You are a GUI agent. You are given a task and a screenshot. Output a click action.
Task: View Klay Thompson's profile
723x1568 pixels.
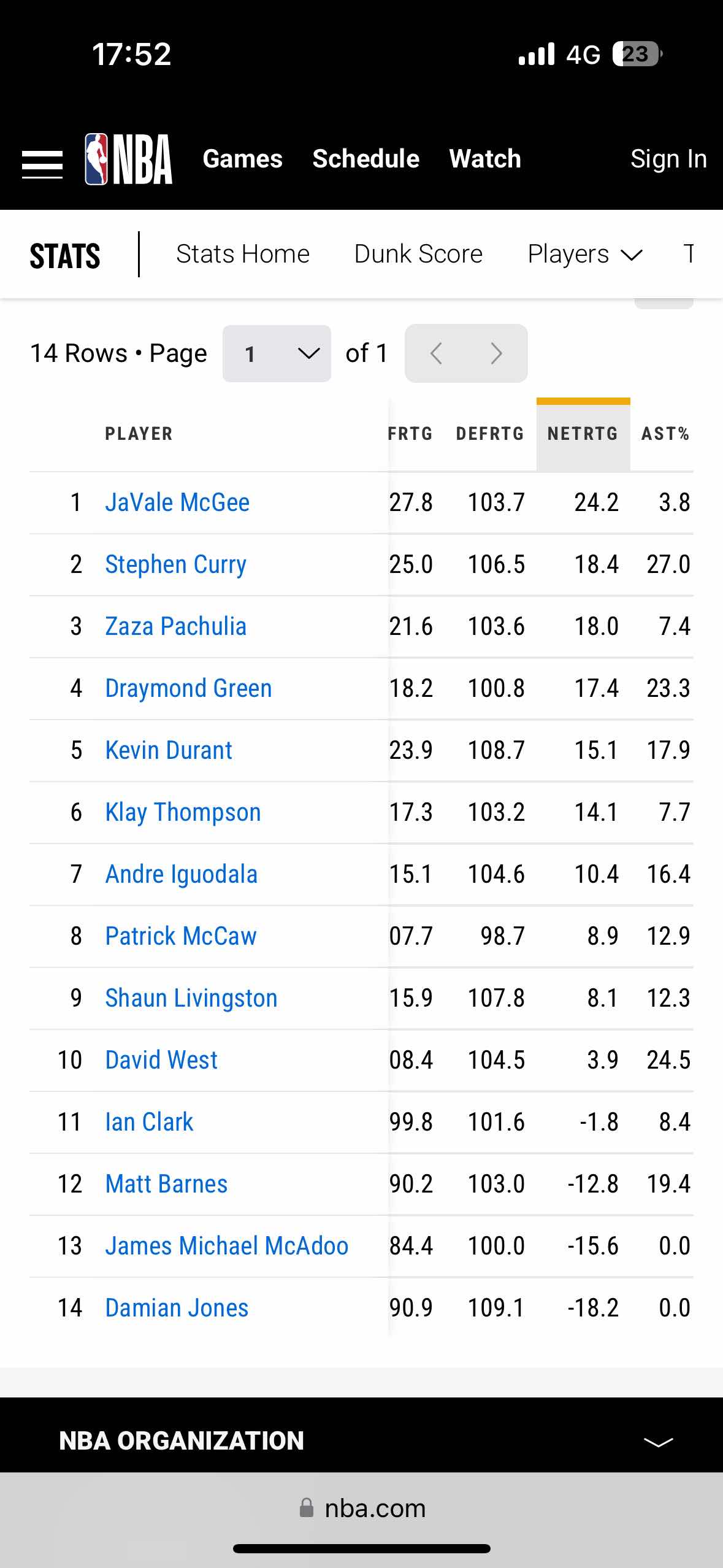tap(183, 813)
